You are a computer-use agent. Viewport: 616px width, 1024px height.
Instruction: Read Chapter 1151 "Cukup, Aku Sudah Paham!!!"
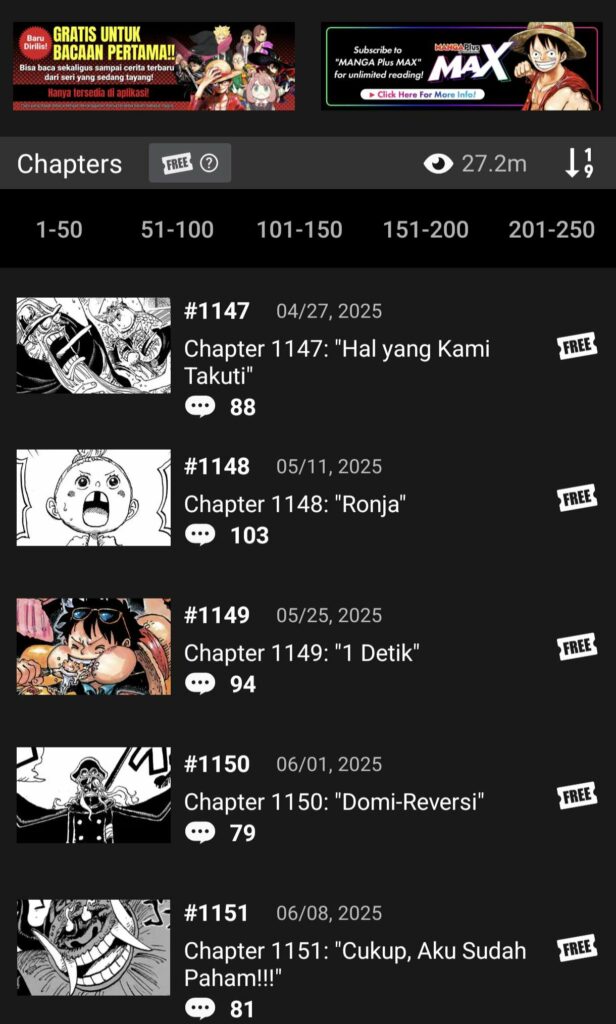(354, 963)
